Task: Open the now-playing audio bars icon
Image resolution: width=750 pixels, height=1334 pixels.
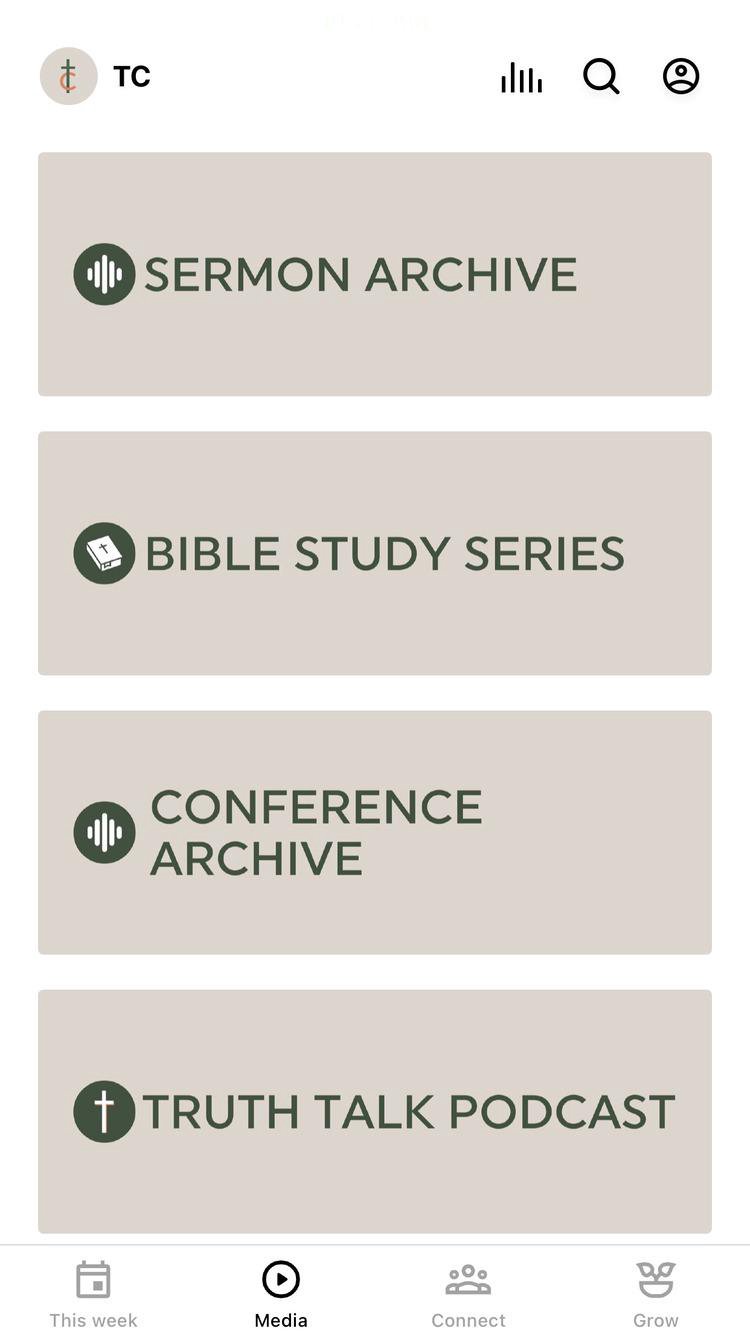Action: pos(521,77)
